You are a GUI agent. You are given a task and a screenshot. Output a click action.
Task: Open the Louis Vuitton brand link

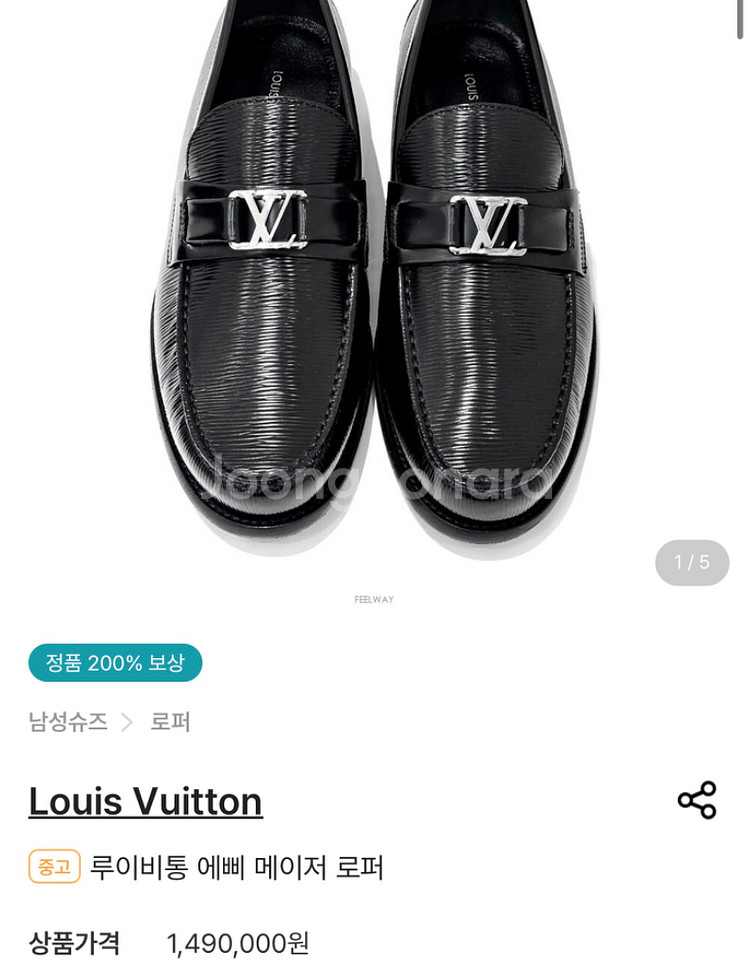click(x=145, y=801)
